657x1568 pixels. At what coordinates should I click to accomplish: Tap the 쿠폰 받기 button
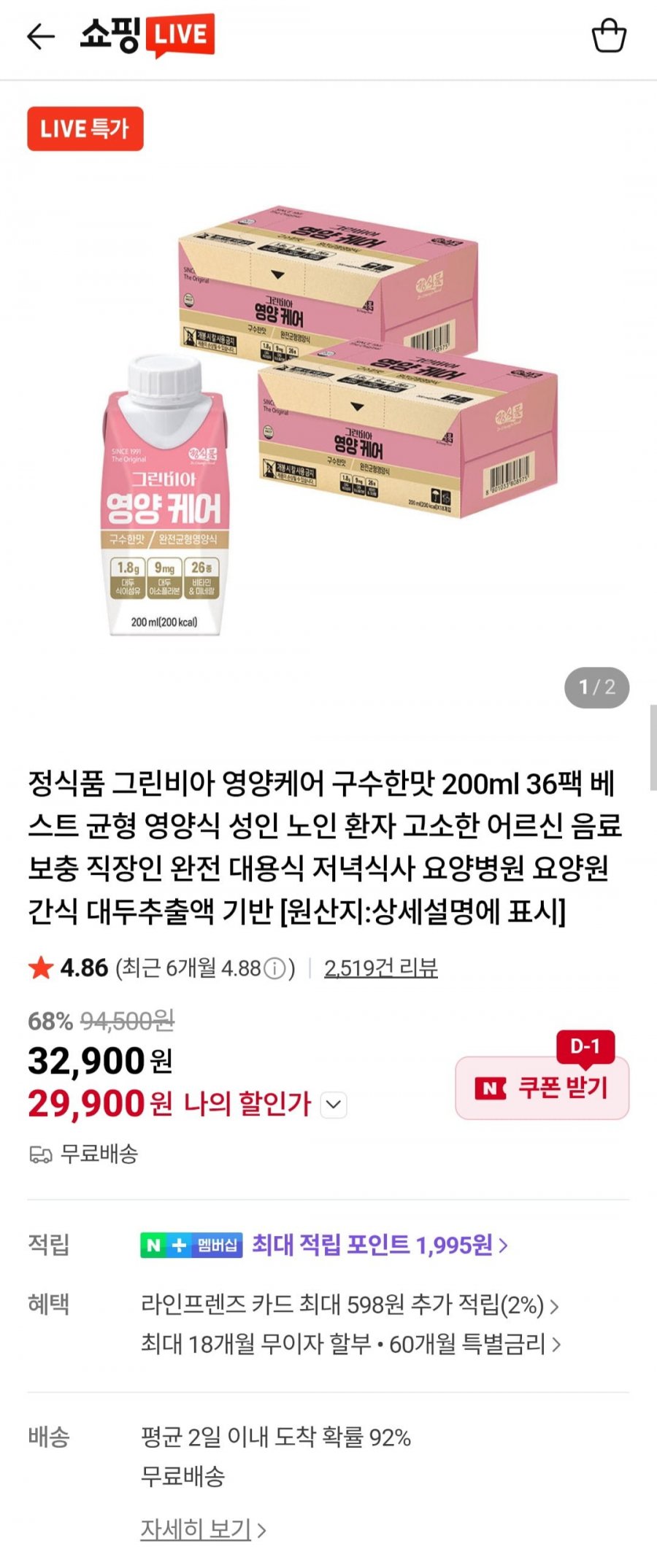tap(542, 1088)
